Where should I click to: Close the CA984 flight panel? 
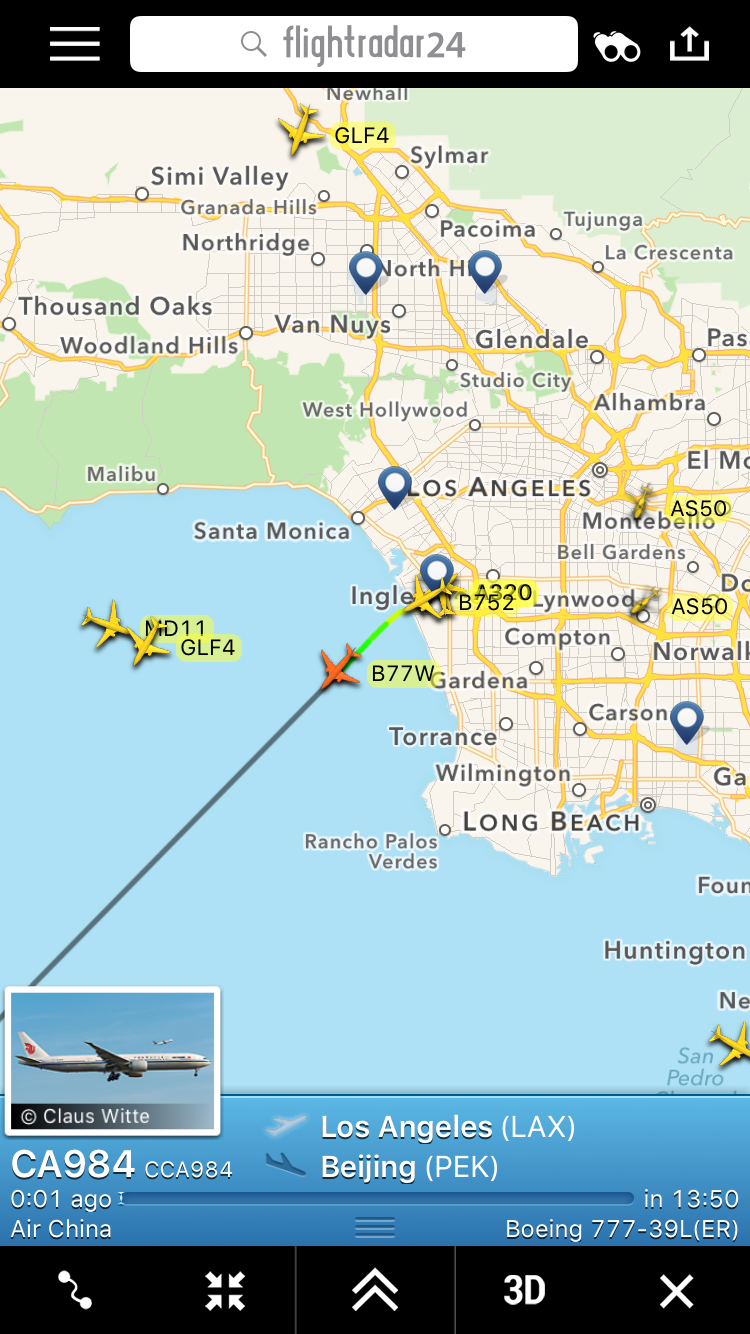point(676,1290)
